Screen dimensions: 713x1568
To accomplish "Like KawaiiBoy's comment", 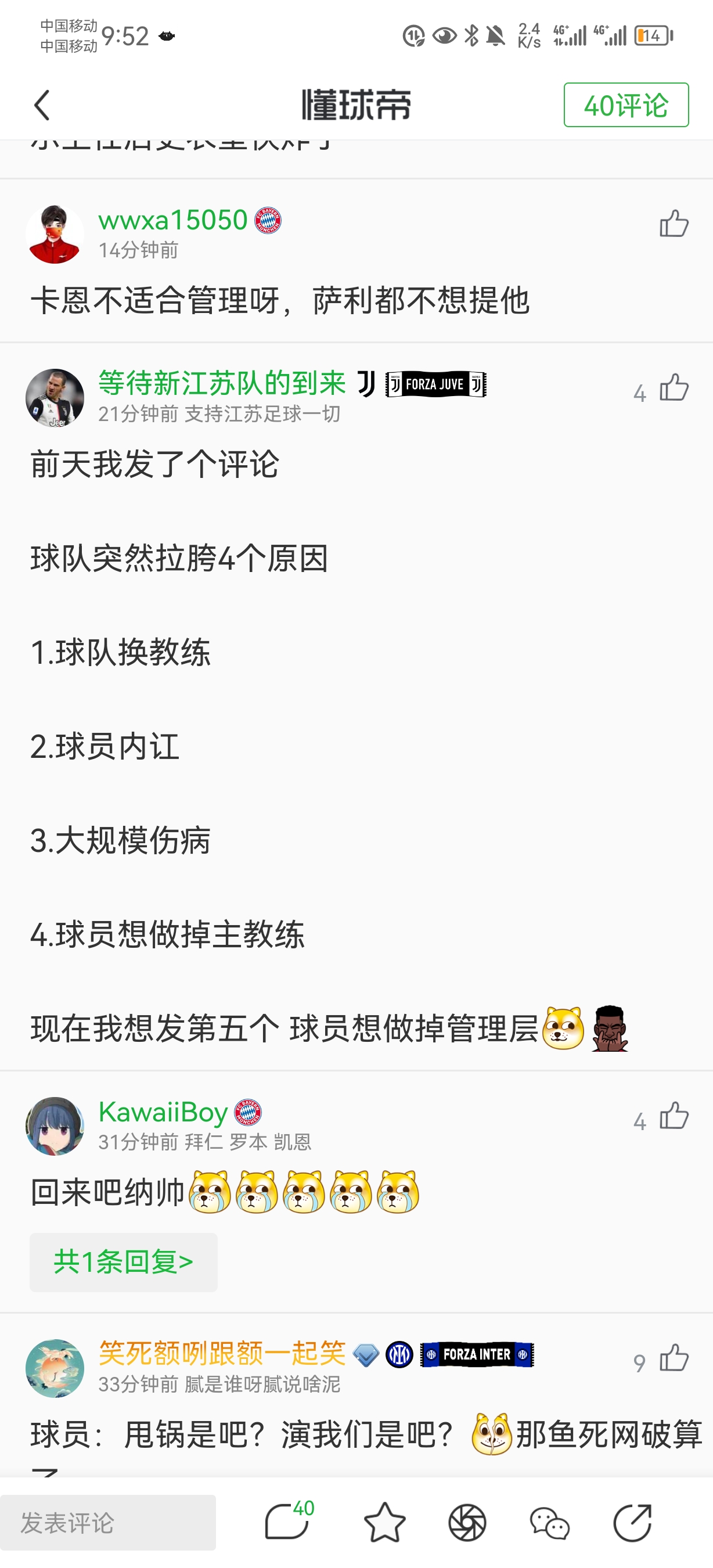I will pos(674,1116).
